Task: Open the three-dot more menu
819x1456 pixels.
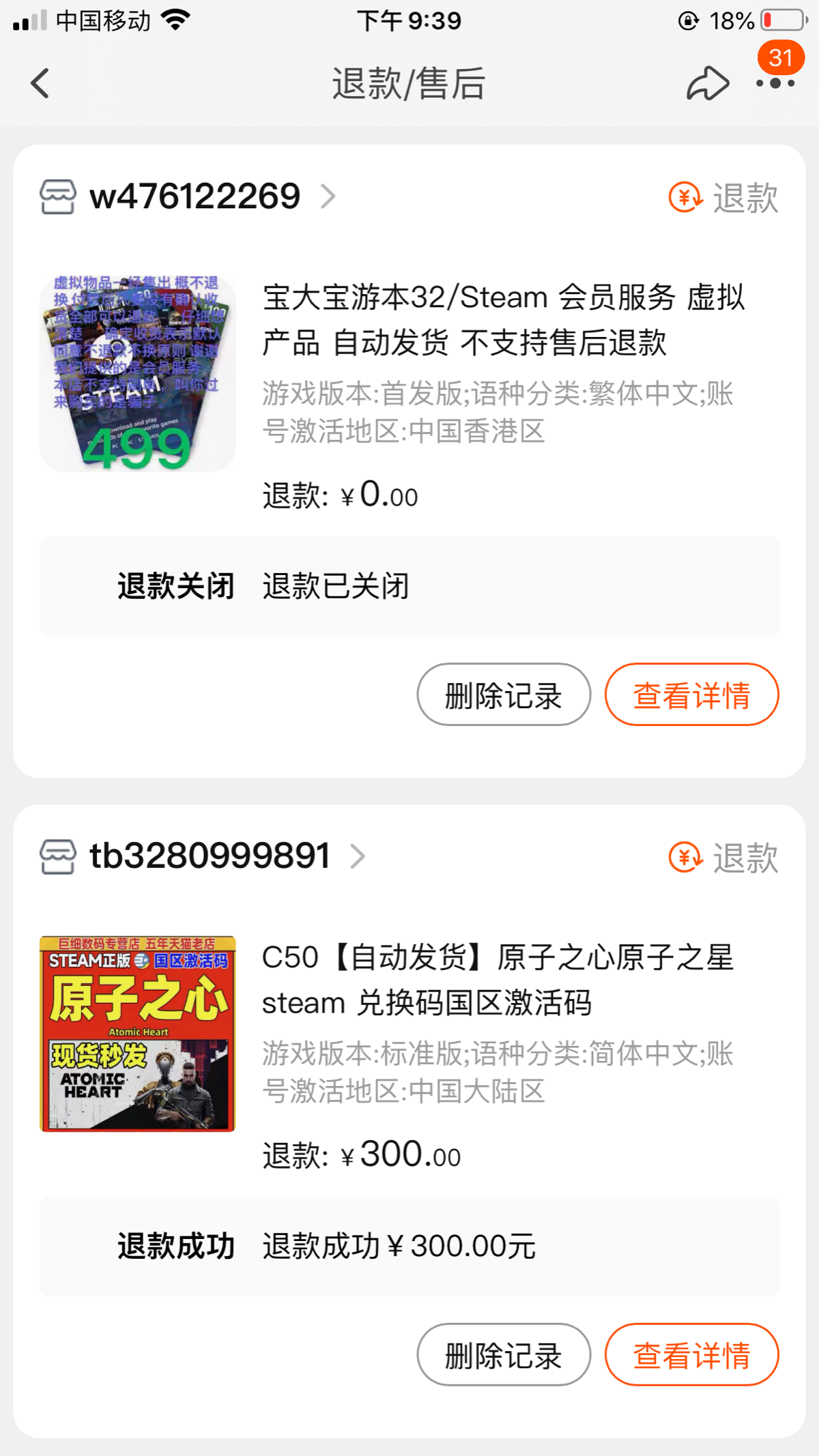Action: click(775, 84)
